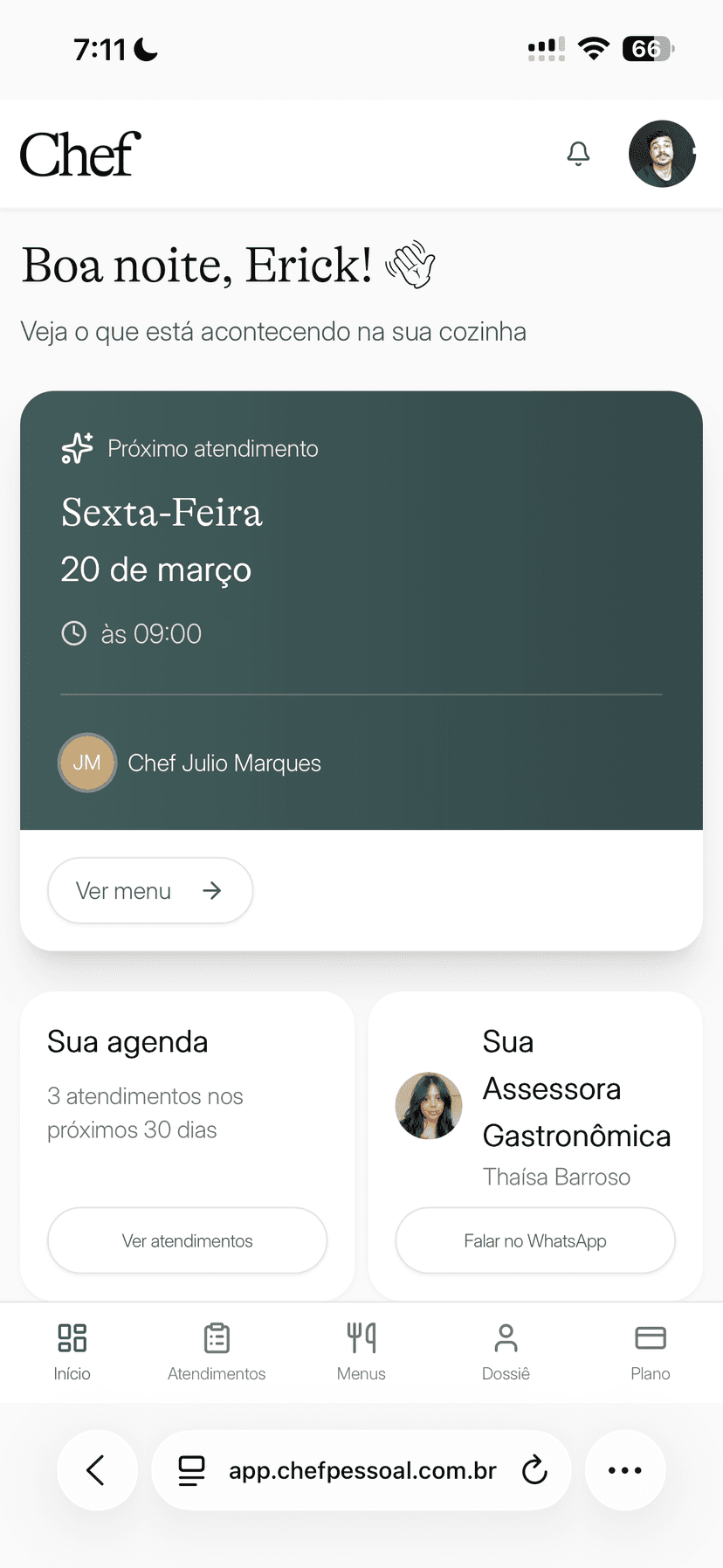Viewport: 723px width, 1568px height.
Task: Tap the clock icon beside às 09:00
Action: point(73,633)
